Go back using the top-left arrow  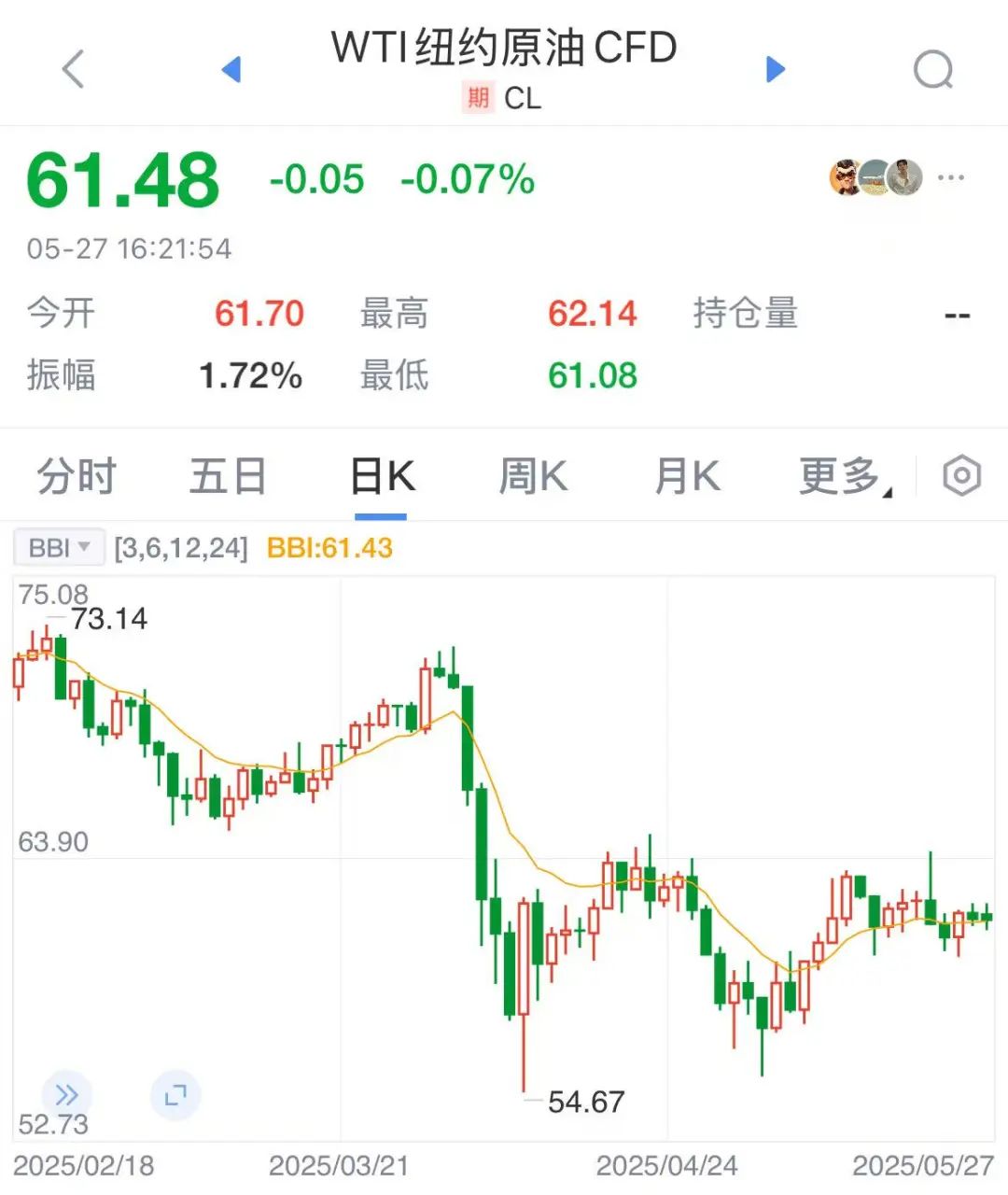pyautogui.click(x=73, y=69)
